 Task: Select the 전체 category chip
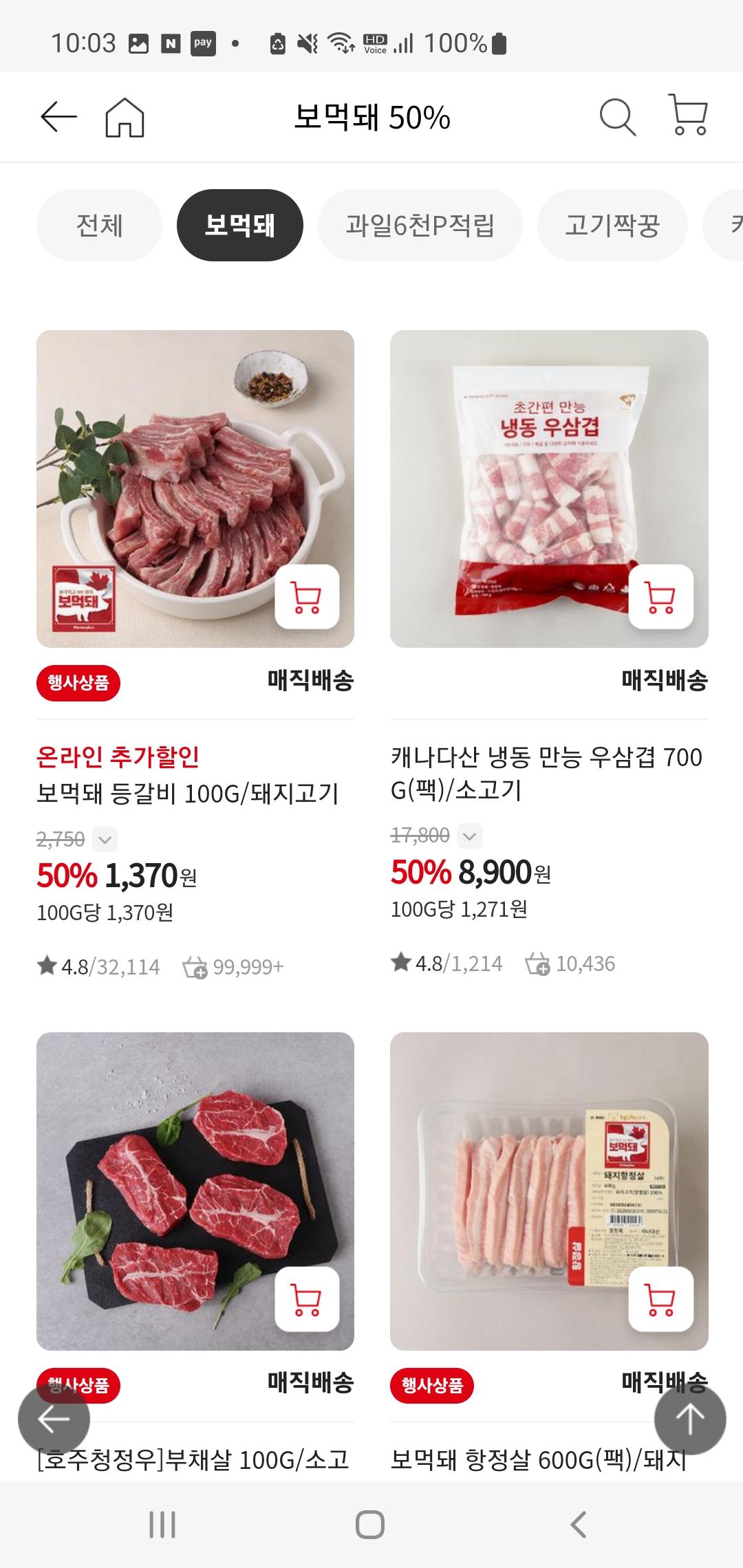(x=99, y=226)
